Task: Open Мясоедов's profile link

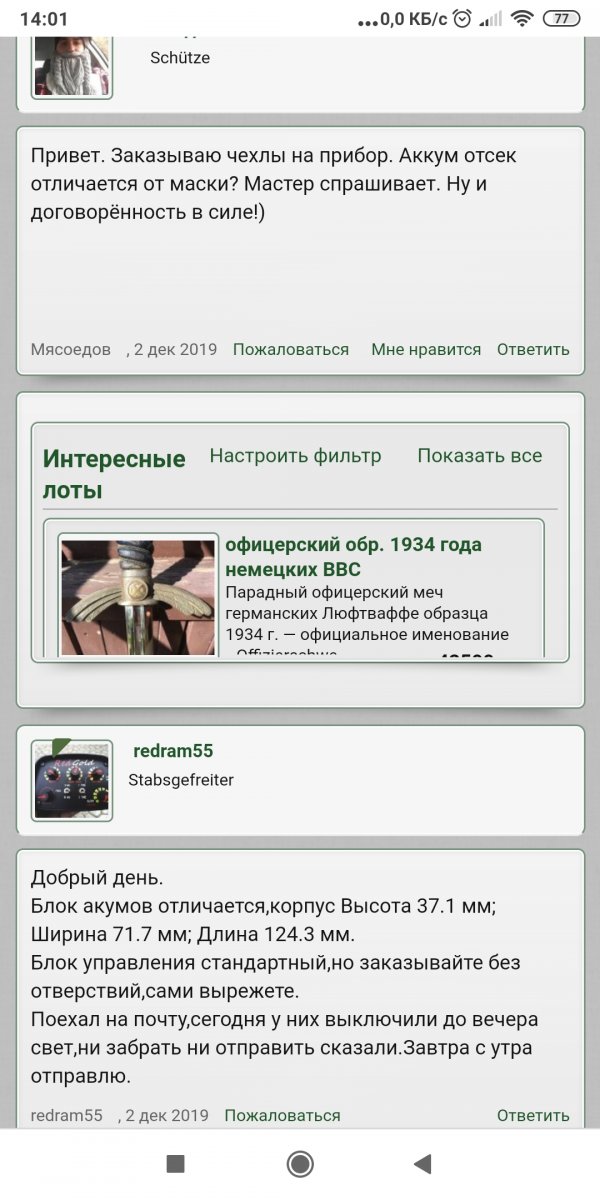Action: coord(71,349)
